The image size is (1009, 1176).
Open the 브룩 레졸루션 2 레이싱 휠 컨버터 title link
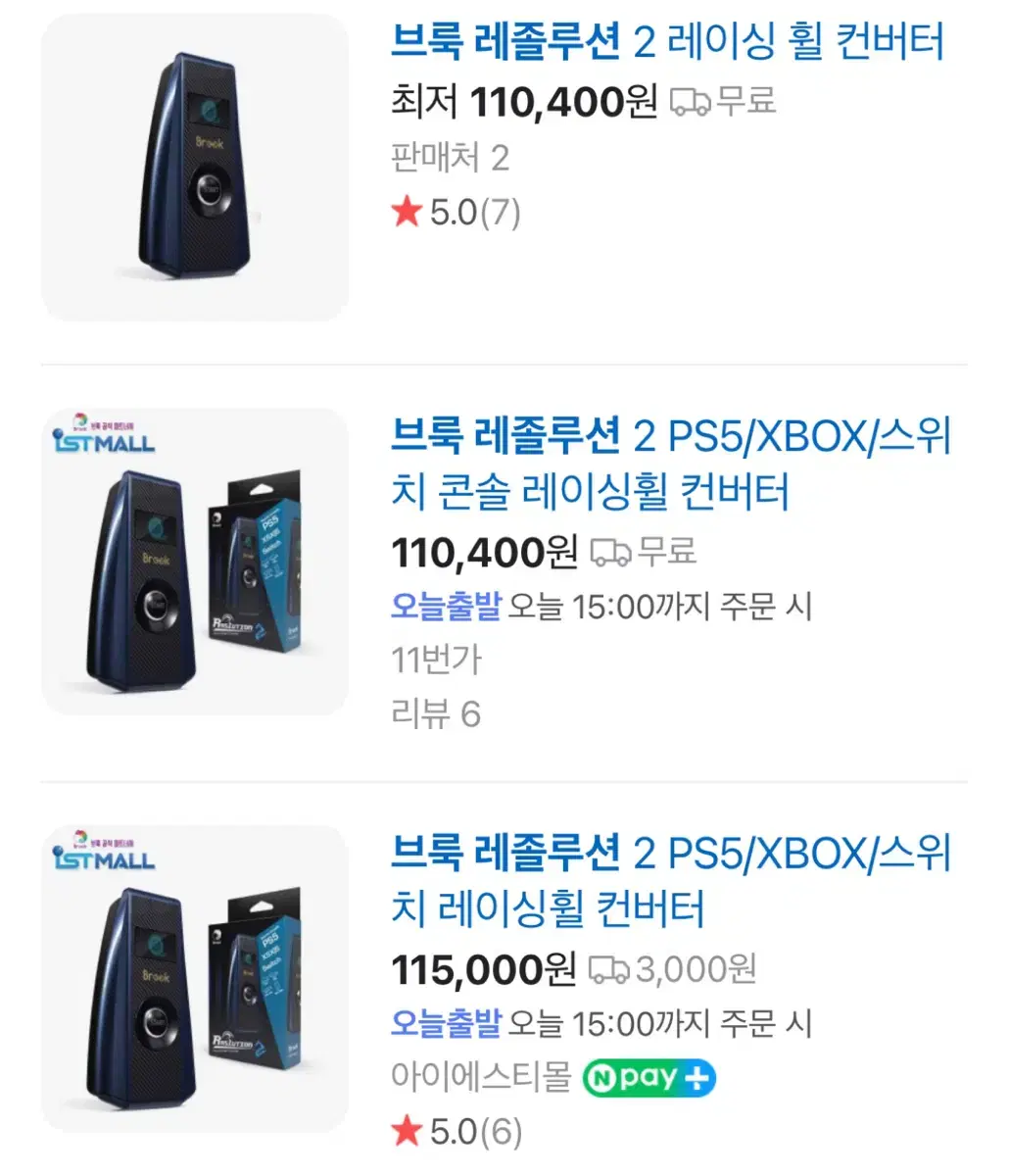pos(666,43)
